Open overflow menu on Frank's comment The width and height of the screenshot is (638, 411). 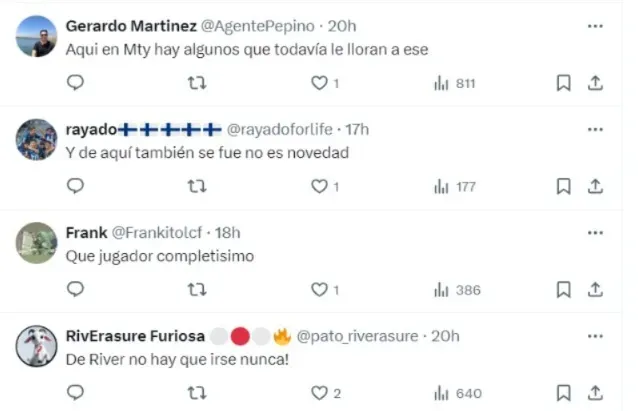point(595,232)
